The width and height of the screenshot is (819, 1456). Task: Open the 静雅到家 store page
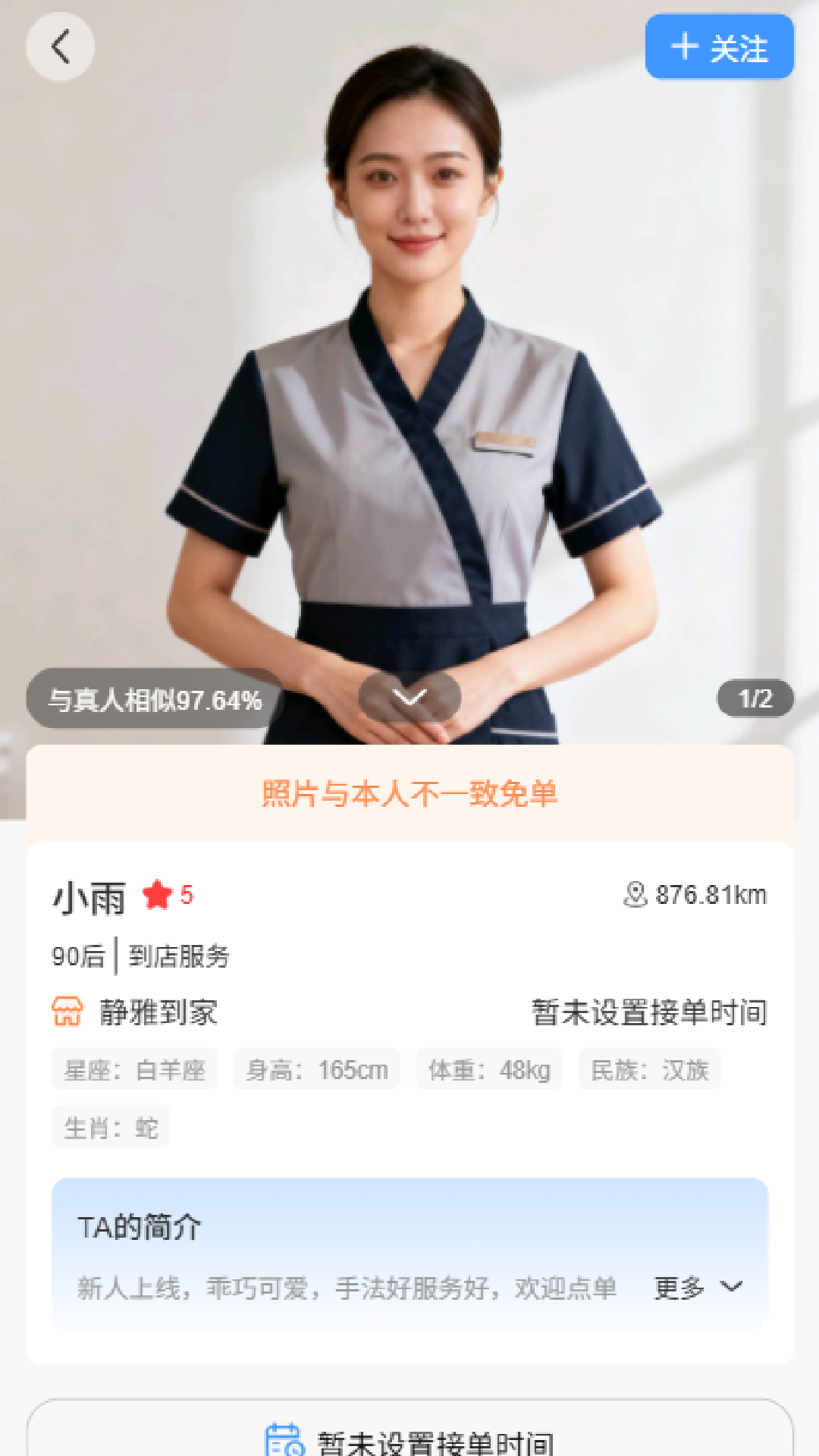point(157,1011)
